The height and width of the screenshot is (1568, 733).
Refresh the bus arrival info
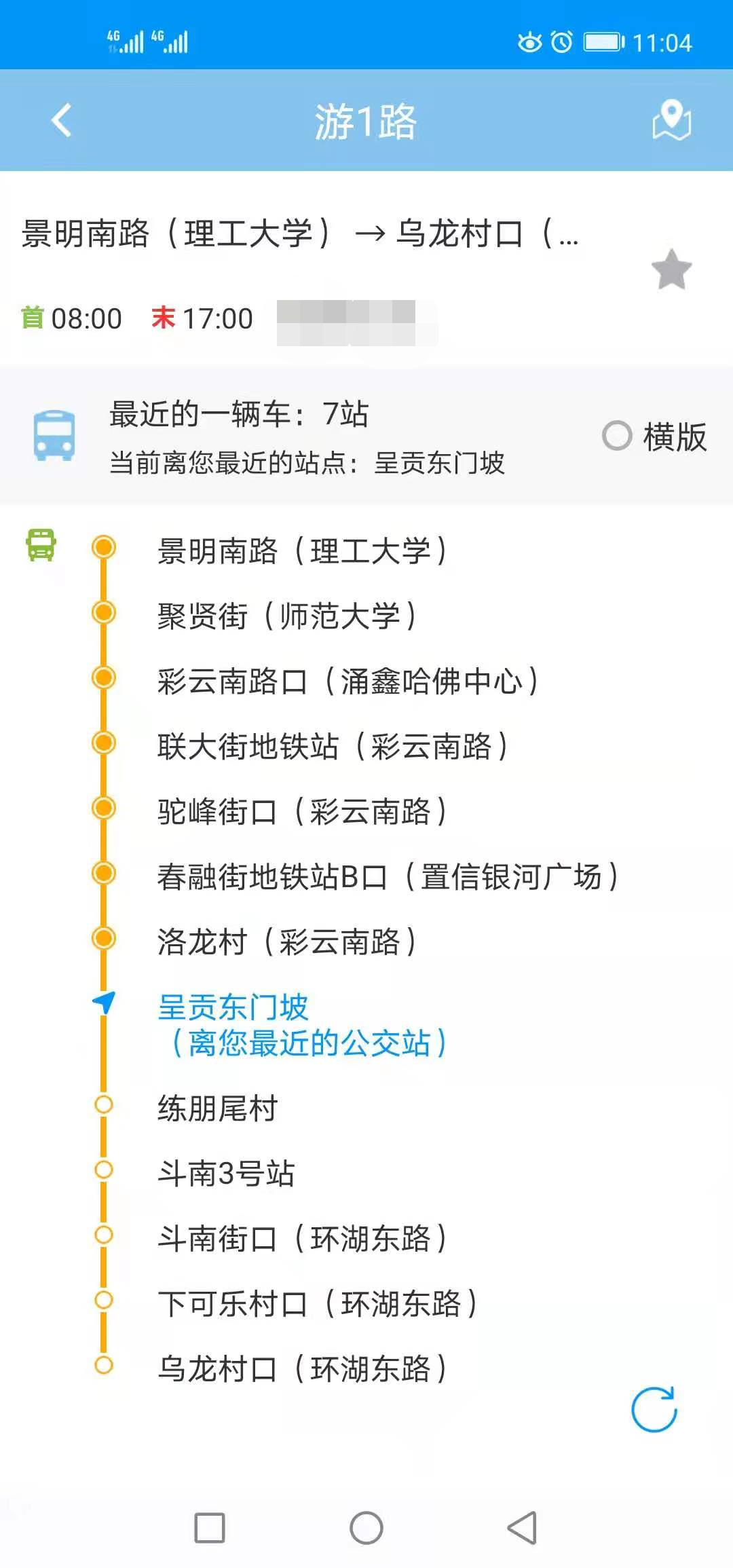(x=654, y=1410)
